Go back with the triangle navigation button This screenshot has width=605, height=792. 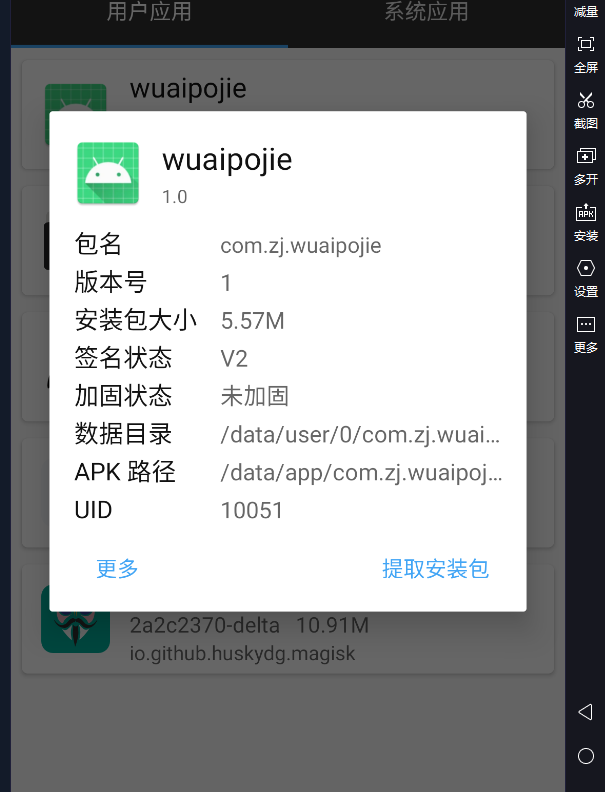coord(586,711)
